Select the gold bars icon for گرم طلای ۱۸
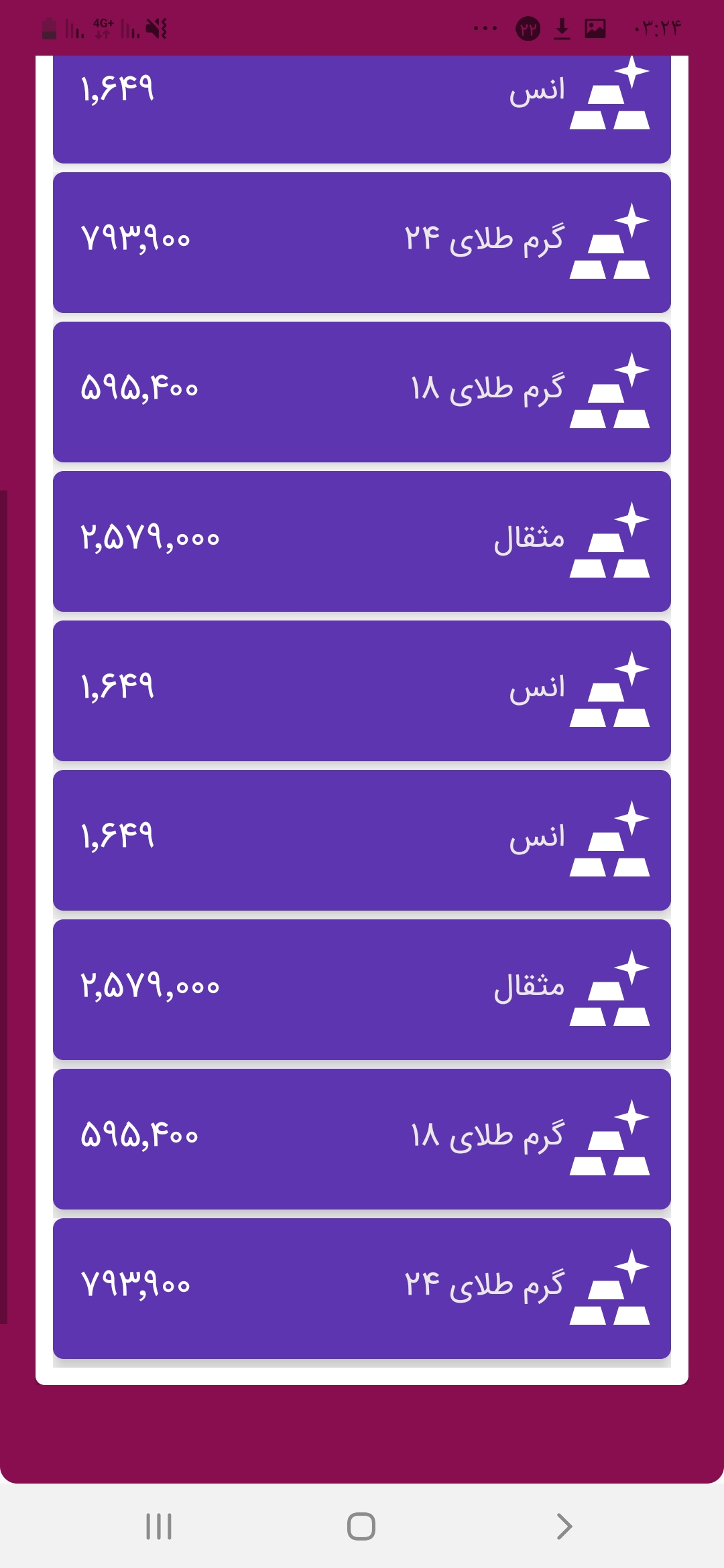This screenshot has width=724, height=1568. click(611, 394)
